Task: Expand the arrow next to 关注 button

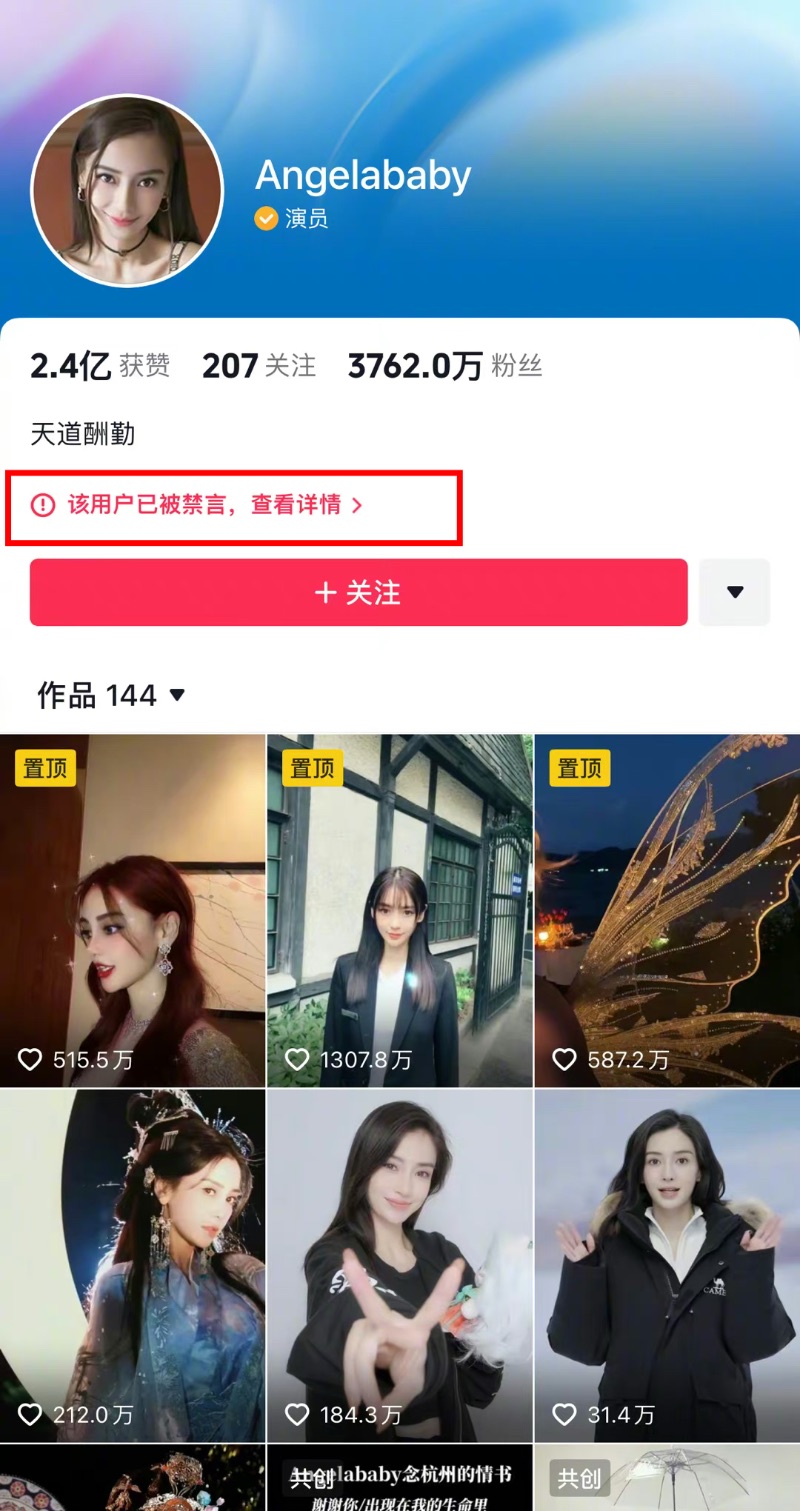Action: (x=735, y=592)
